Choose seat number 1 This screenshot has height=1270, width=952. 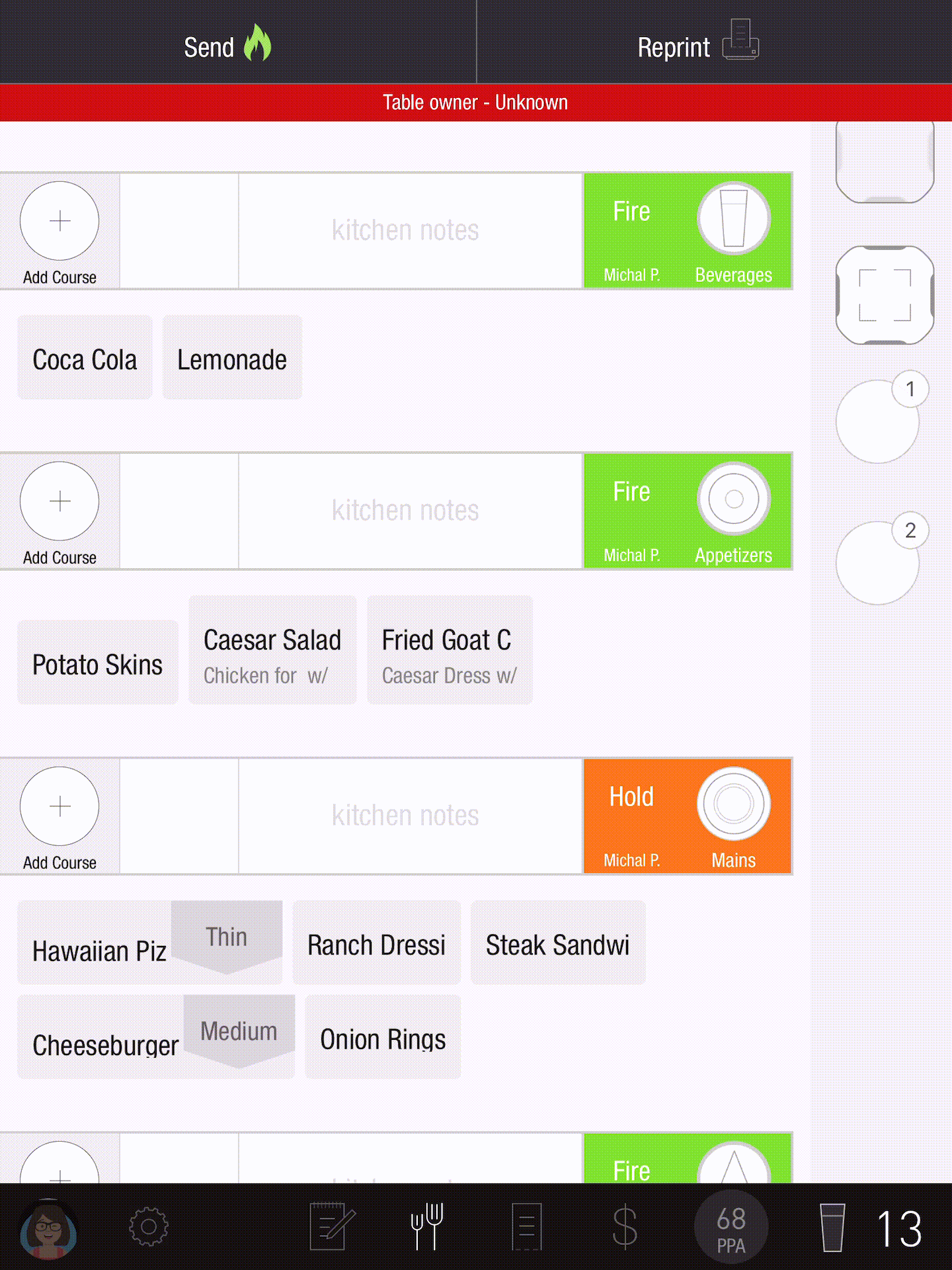[878, 421]
